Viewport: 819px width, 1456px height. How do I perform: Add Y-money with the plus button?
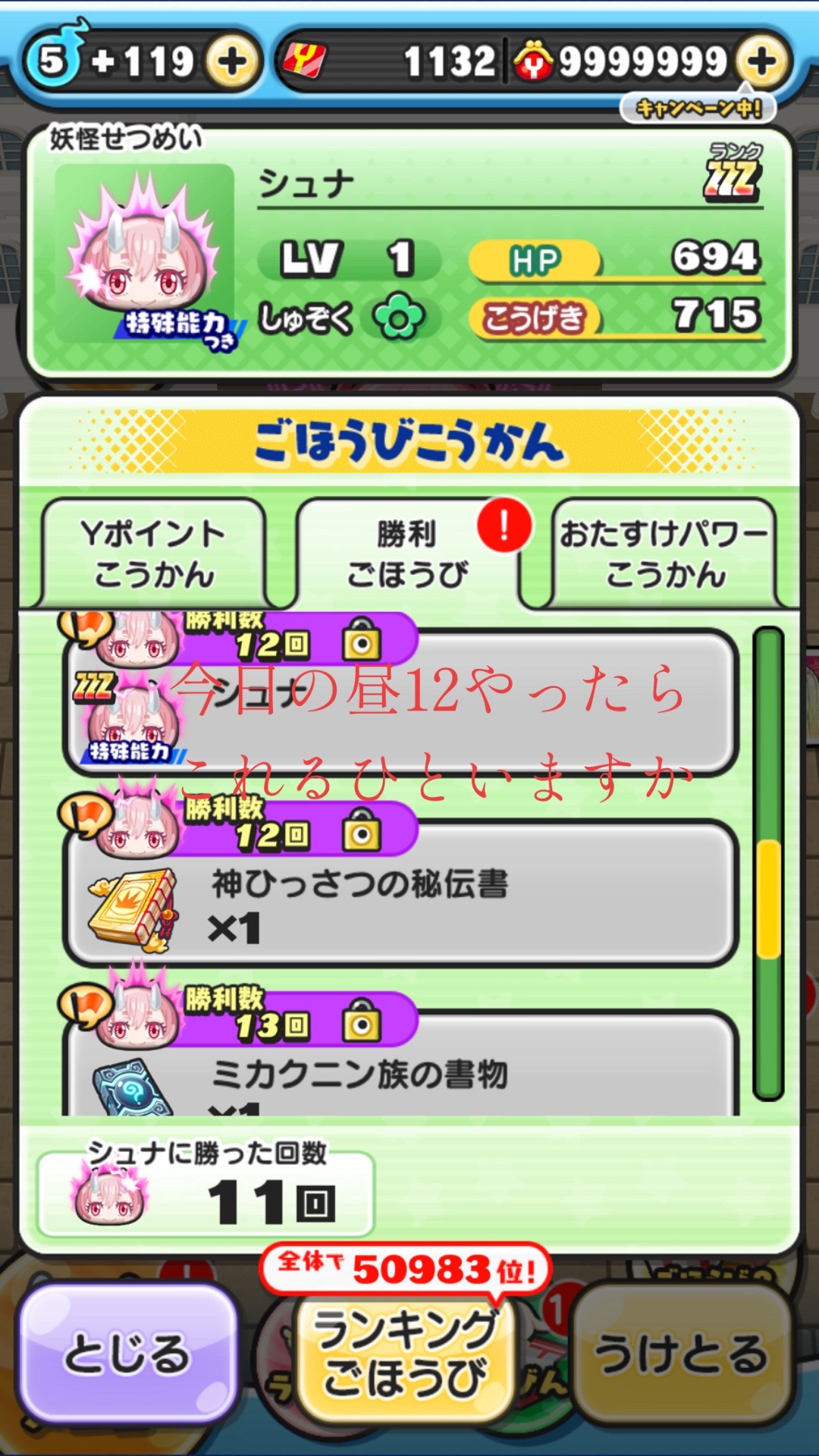pos(762,61)
